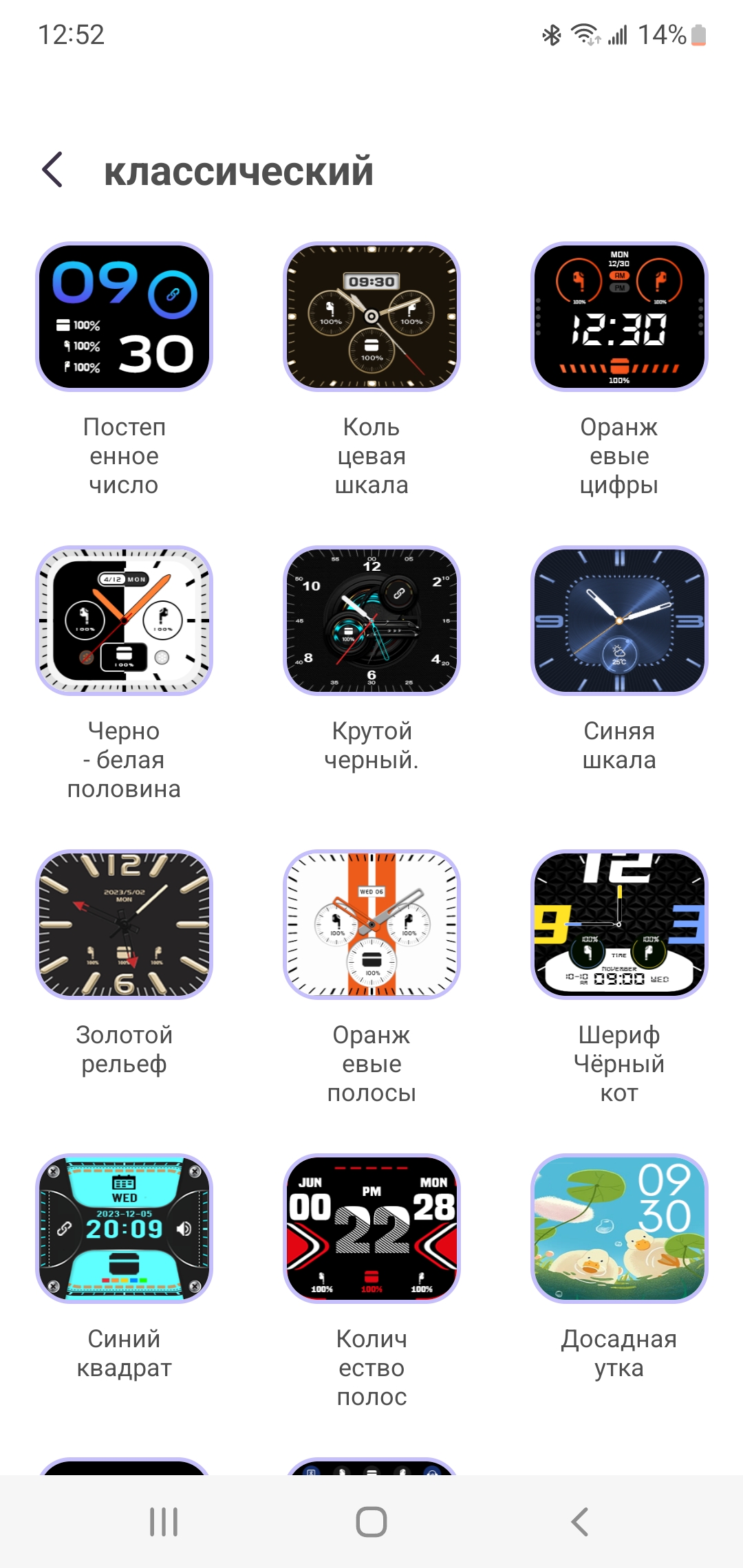The width and height of the screenshot is (743, 1568).
Task: Select the Синий квадрат watch face
Action: coord(124,1229)
